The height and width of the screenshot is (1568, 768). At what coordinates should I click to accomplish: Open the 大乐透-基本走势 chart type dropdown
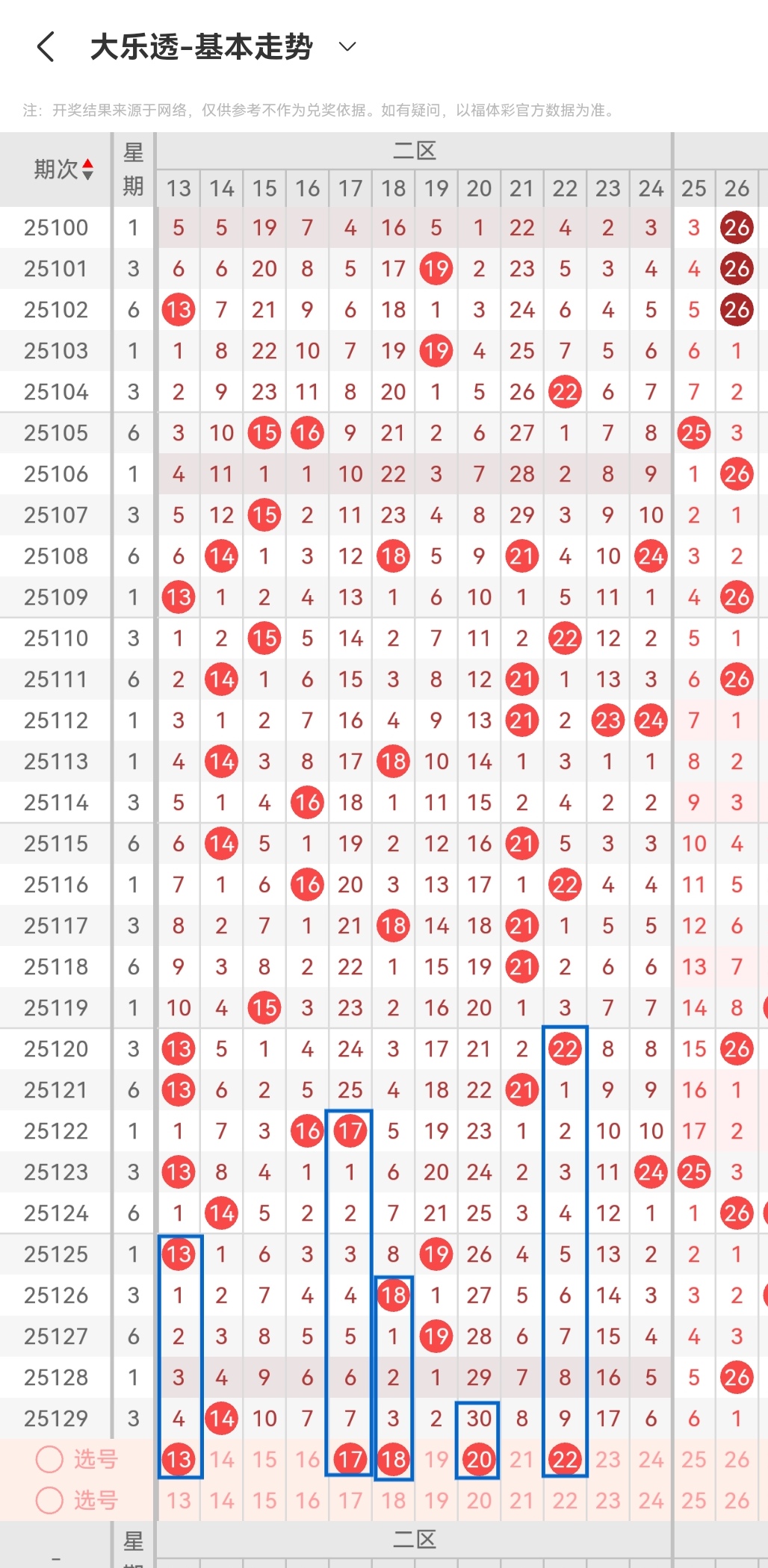coord(347,47)
